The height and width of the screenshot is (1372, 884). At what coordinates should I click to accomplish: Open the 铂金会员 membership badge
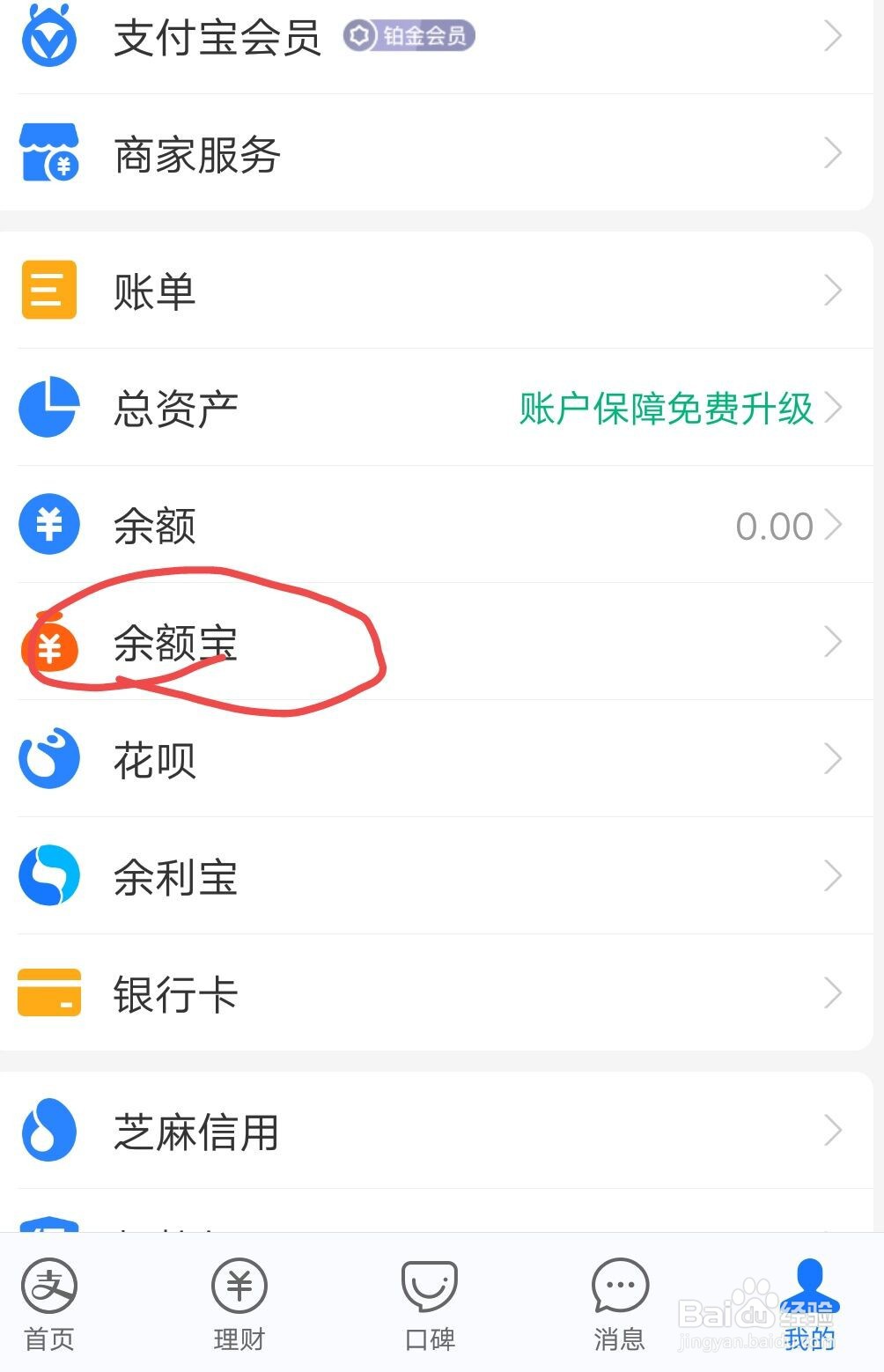click(410, 37)
